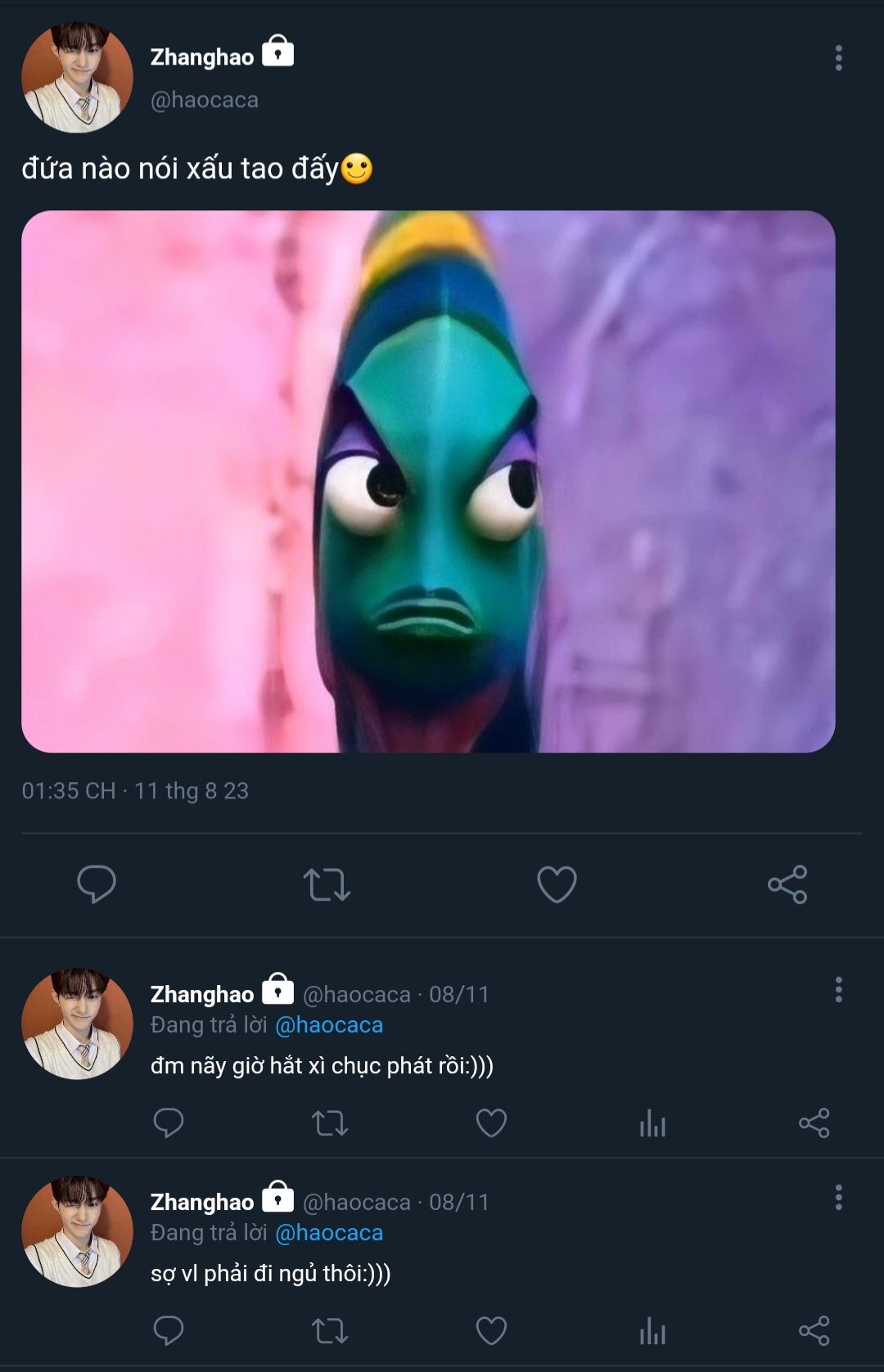The image size is (884, 1372).
Task: Tap @haocaca link in 'hắt xì' reply
Action: pyautogui.click(x=329, y=1025)
